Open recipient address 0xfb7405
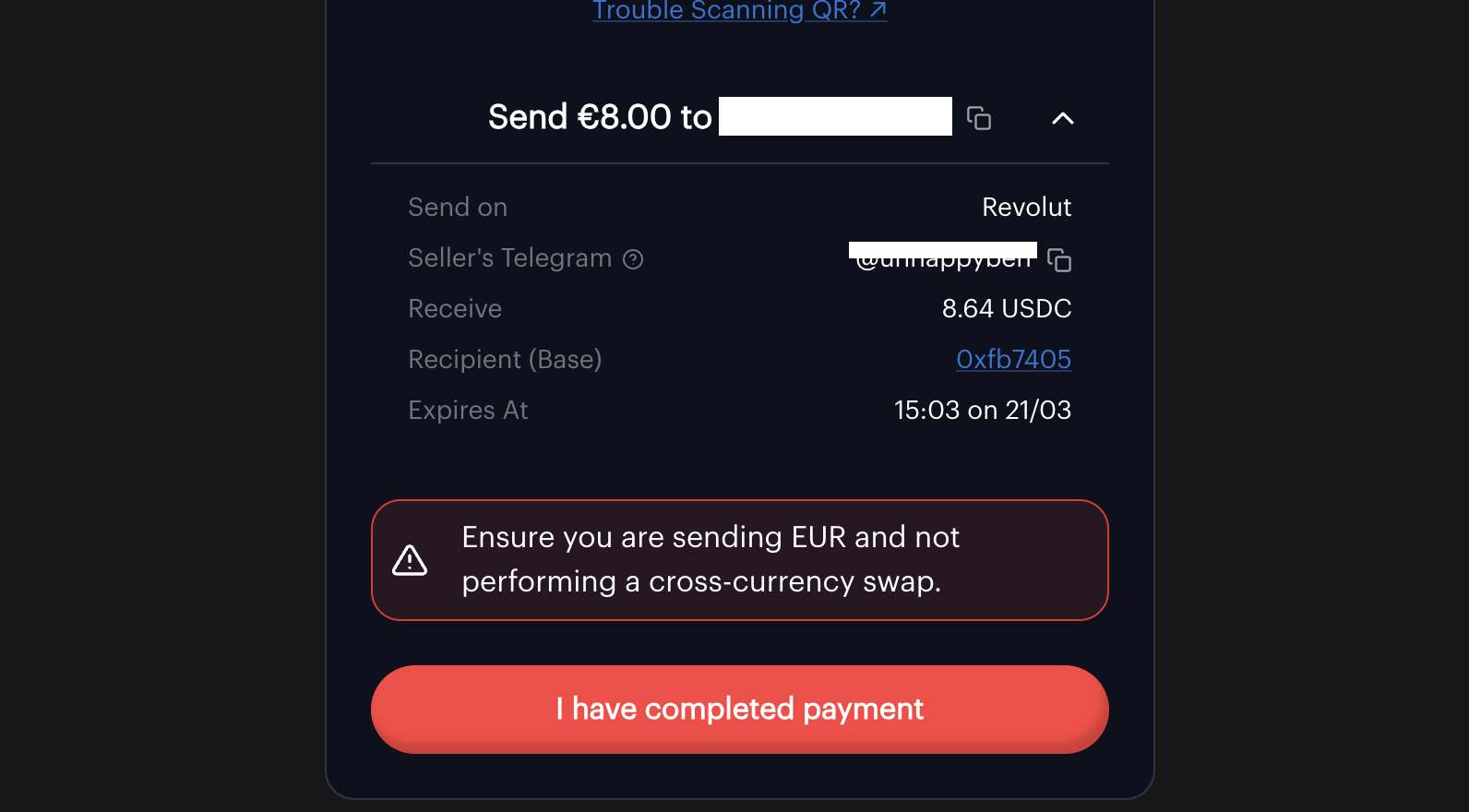1469x812 pixels. [1013, 359]
